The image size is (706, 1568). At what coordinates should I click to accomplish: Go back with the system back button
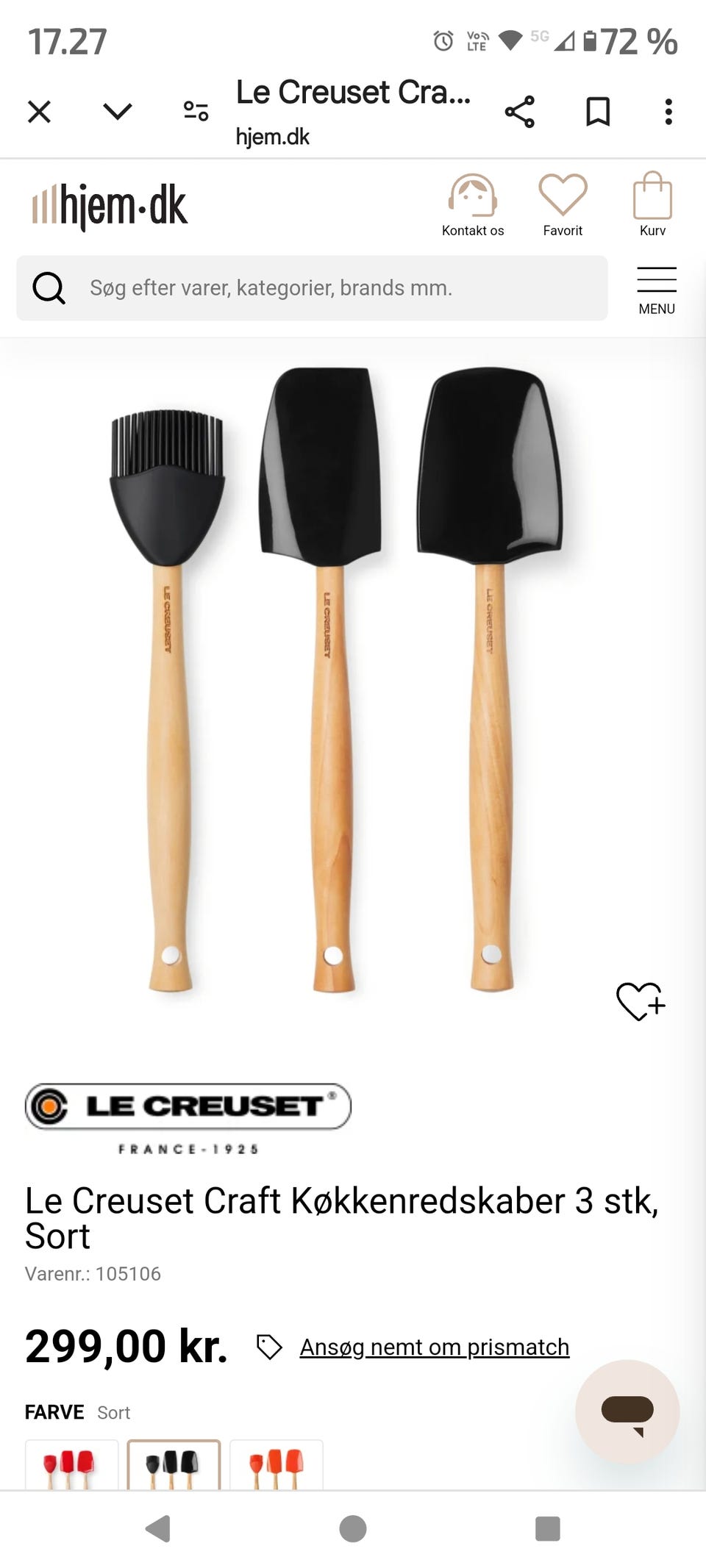point(158,1528)
